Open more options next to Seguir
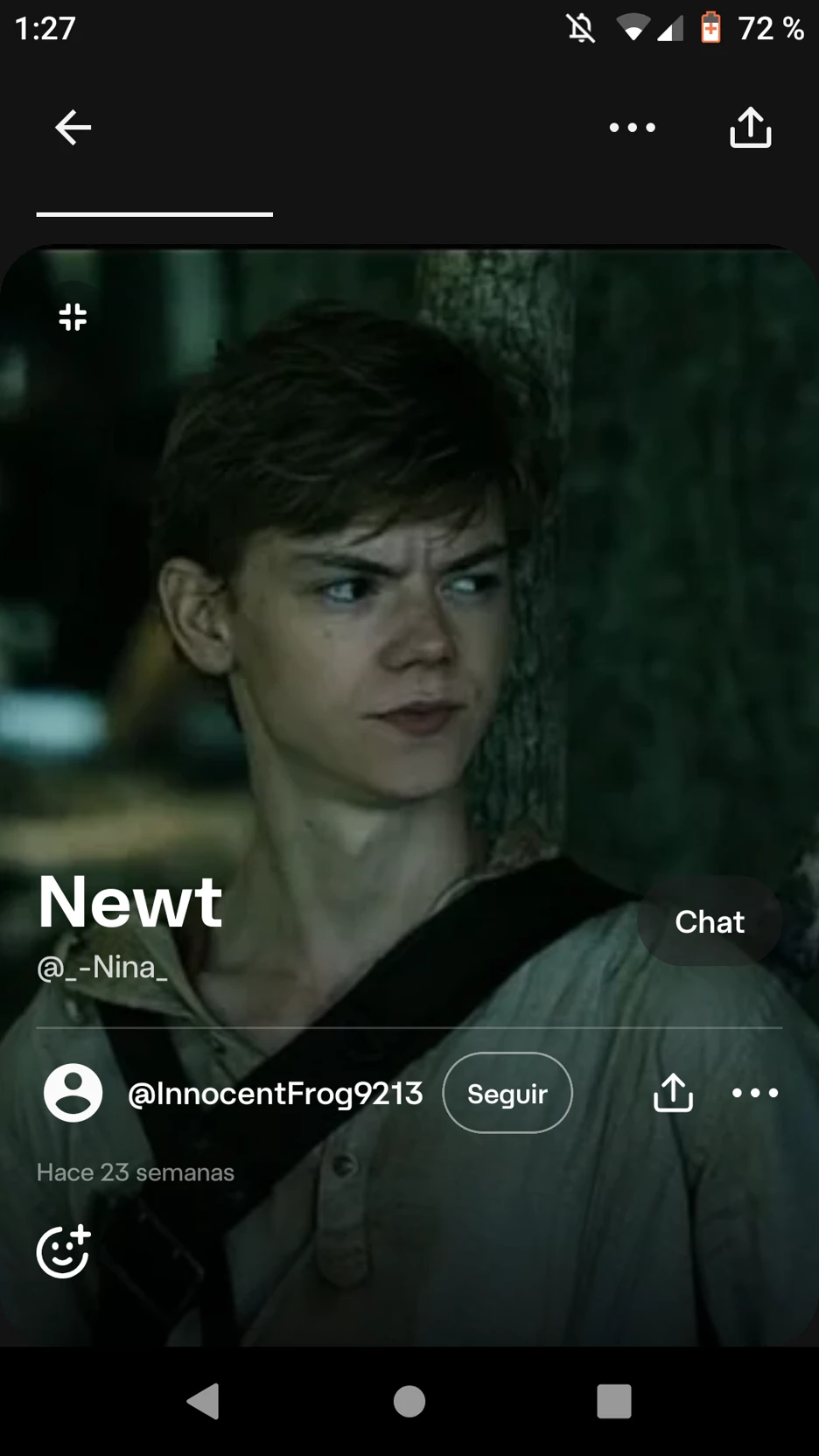The image size is (819, 1456). pyautogui.click(x=754, y=1093)
